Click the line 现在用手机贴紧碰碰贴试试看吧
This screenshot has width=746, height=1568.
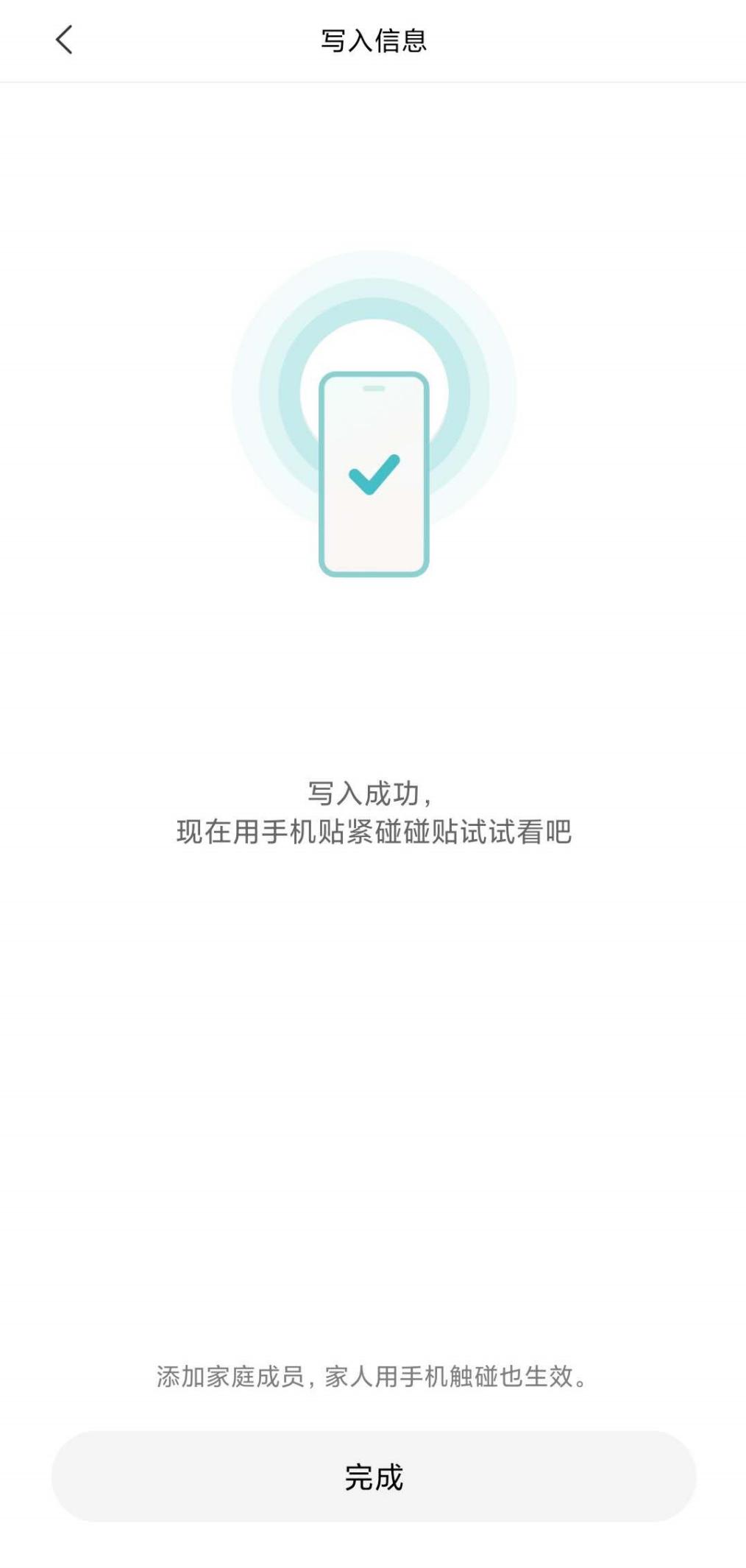(373, 830)
